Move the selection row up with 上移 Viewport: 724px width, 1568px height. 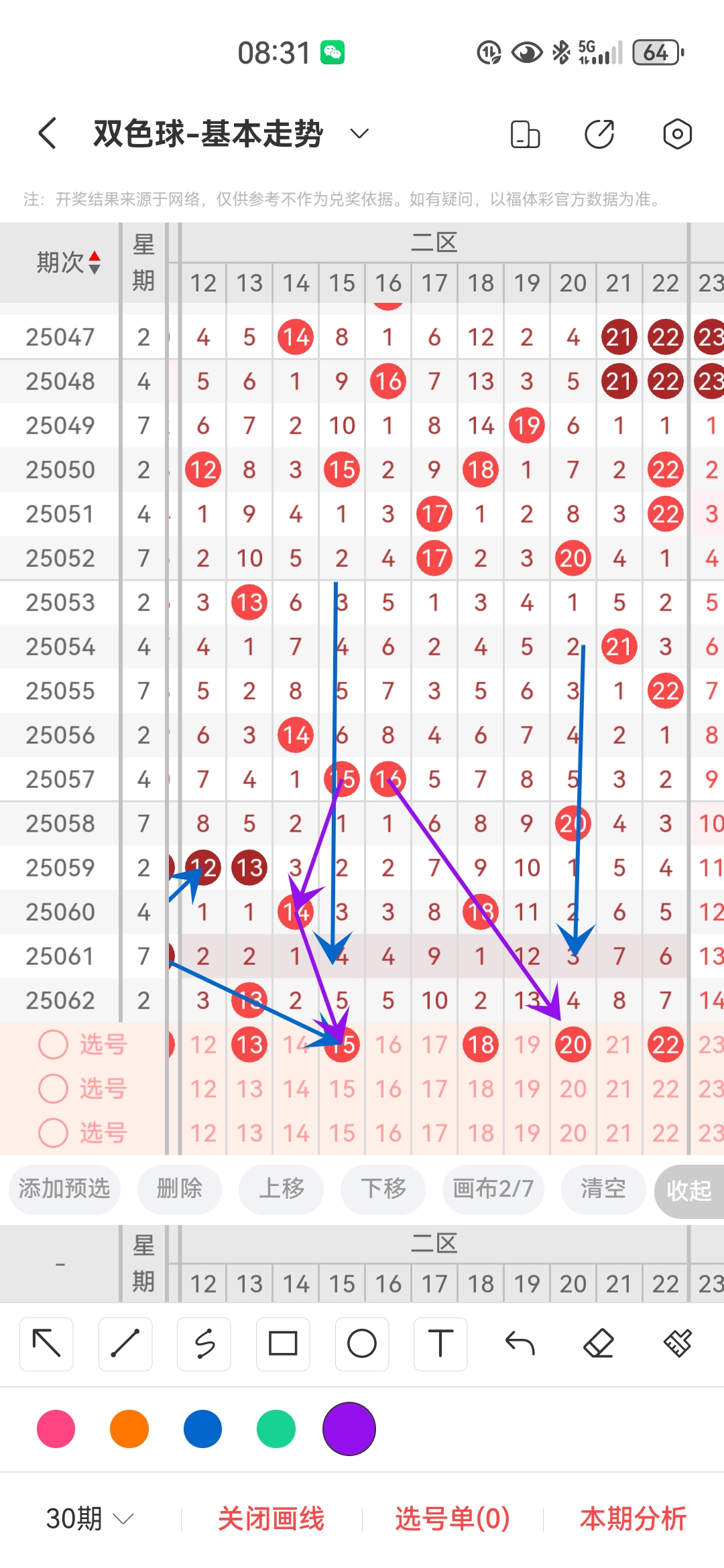point(282,1189)
